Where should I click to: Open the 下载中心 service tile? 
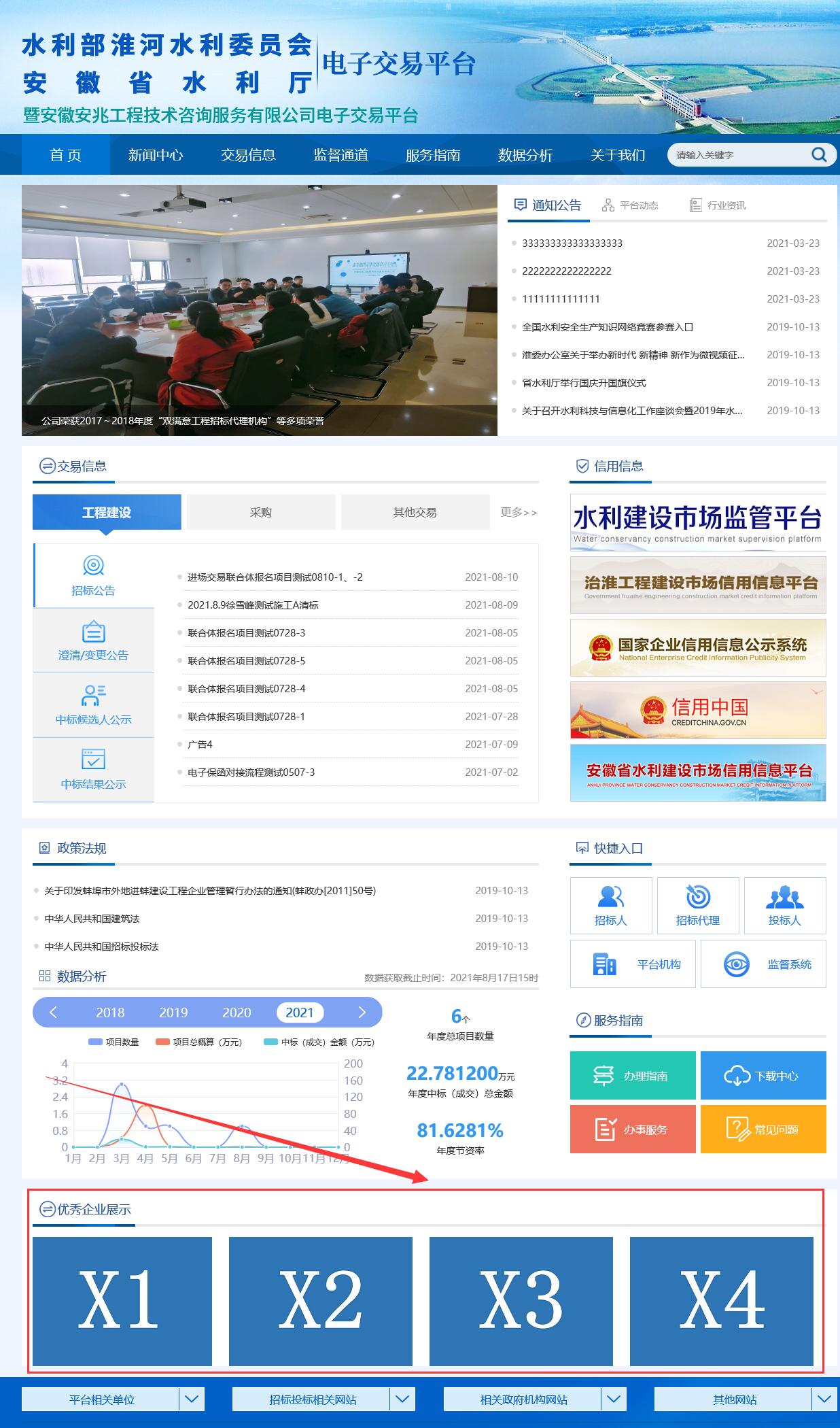tap(763, 1076)
